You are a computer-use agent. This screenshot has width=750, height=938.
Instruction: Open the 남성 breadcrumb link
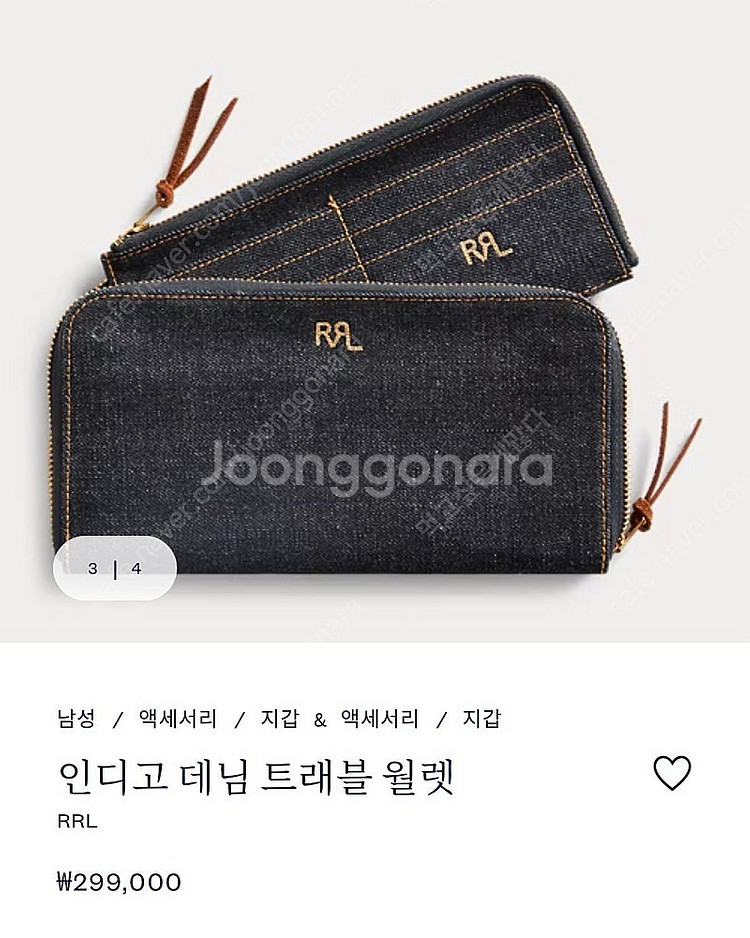76,718
